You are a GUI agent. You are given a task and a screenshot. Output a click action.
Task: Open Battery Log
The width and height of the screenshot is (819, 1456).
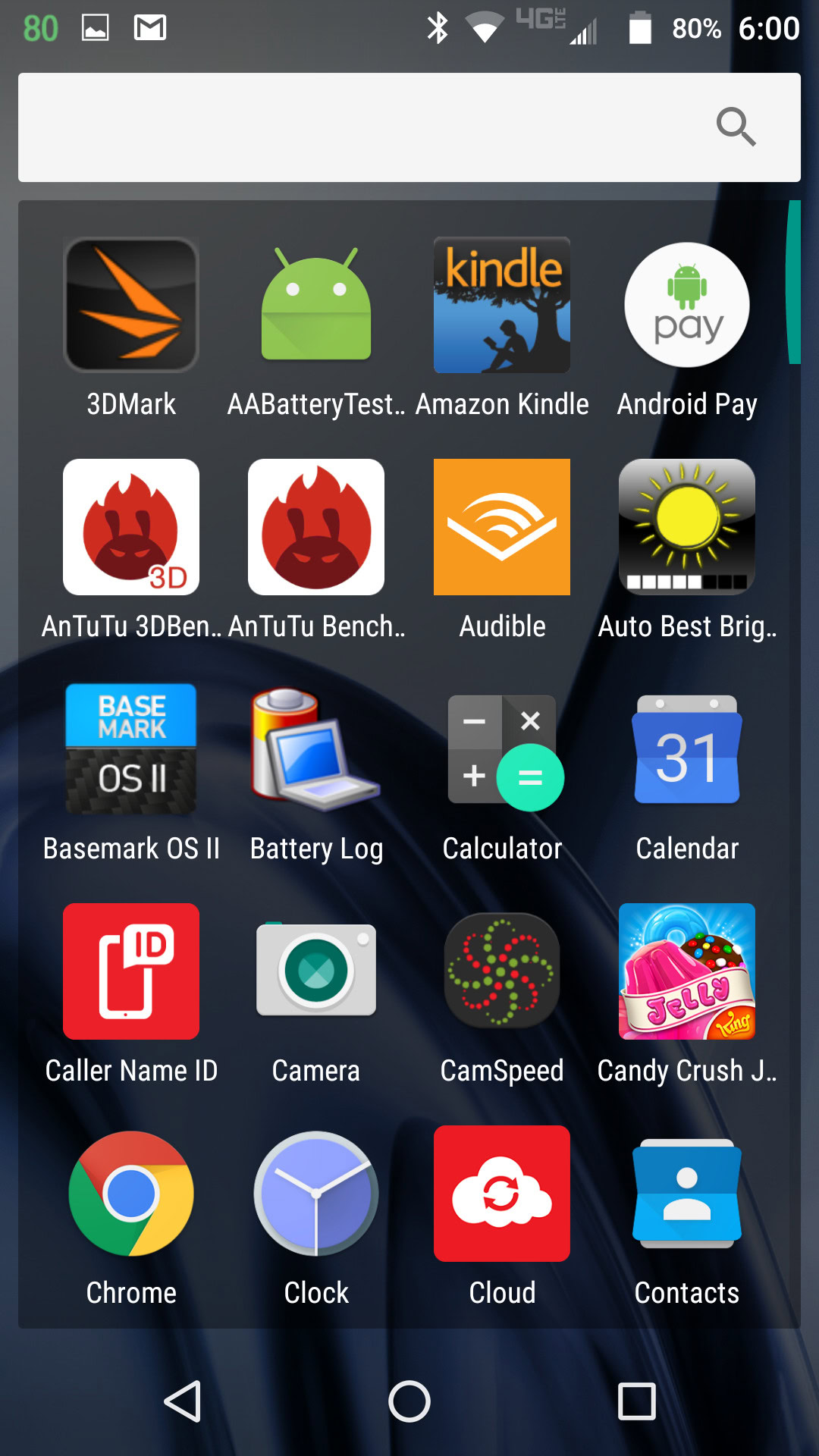[316, 749]
